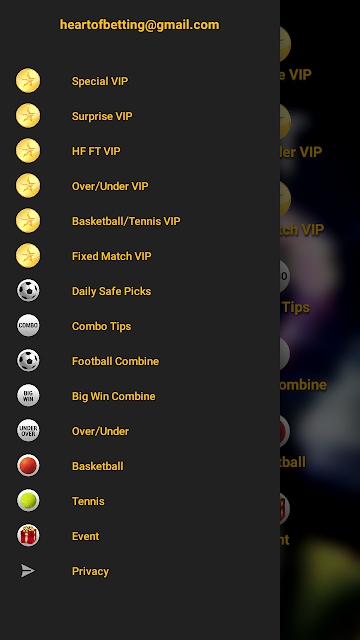This screenshot has height=640, width=360.
Task: Open Football Combine
Action: [140, 361]
